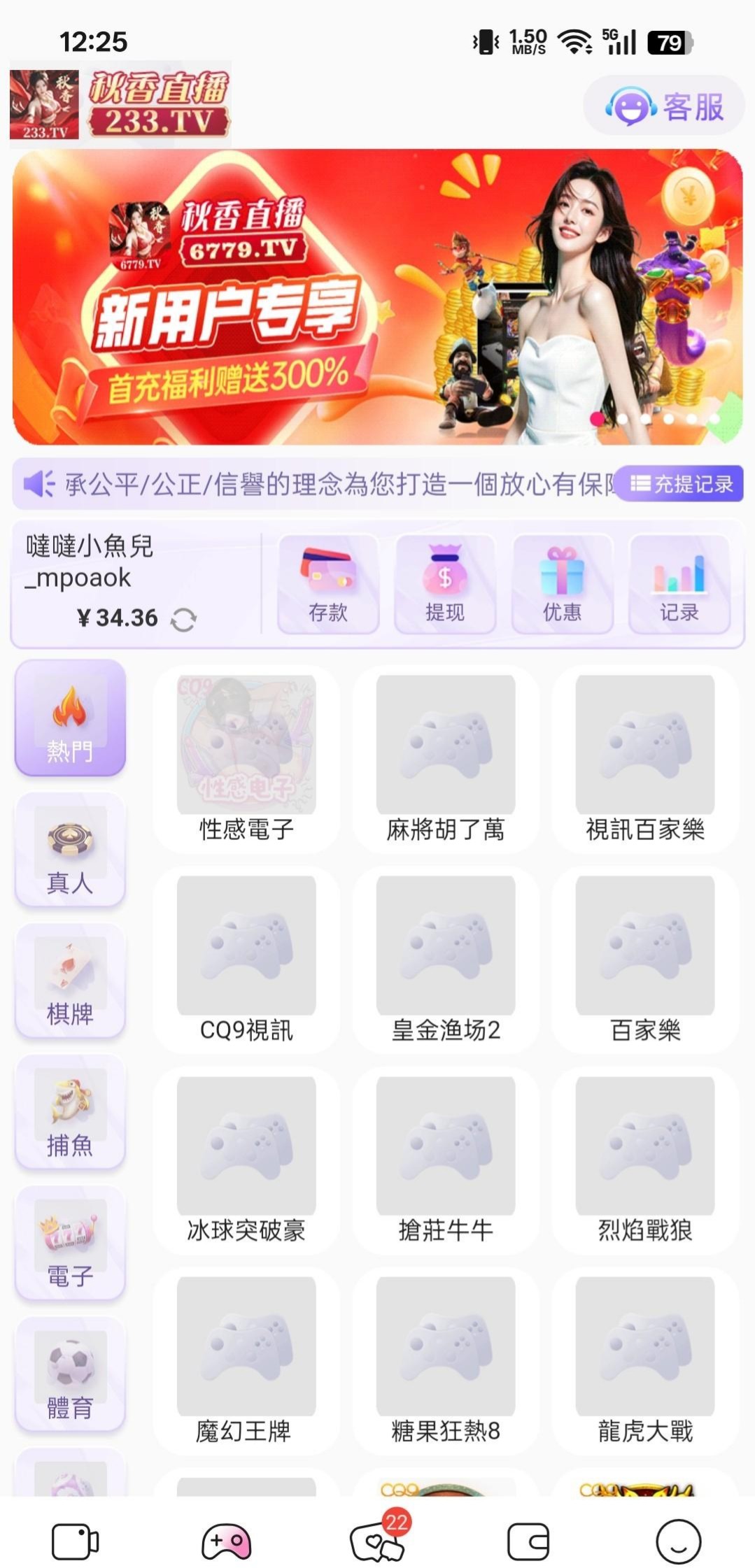Screen dimensions: 755x1568
Task: Open the 麻將胡了萬 game tile
Action: coord(446,759)
